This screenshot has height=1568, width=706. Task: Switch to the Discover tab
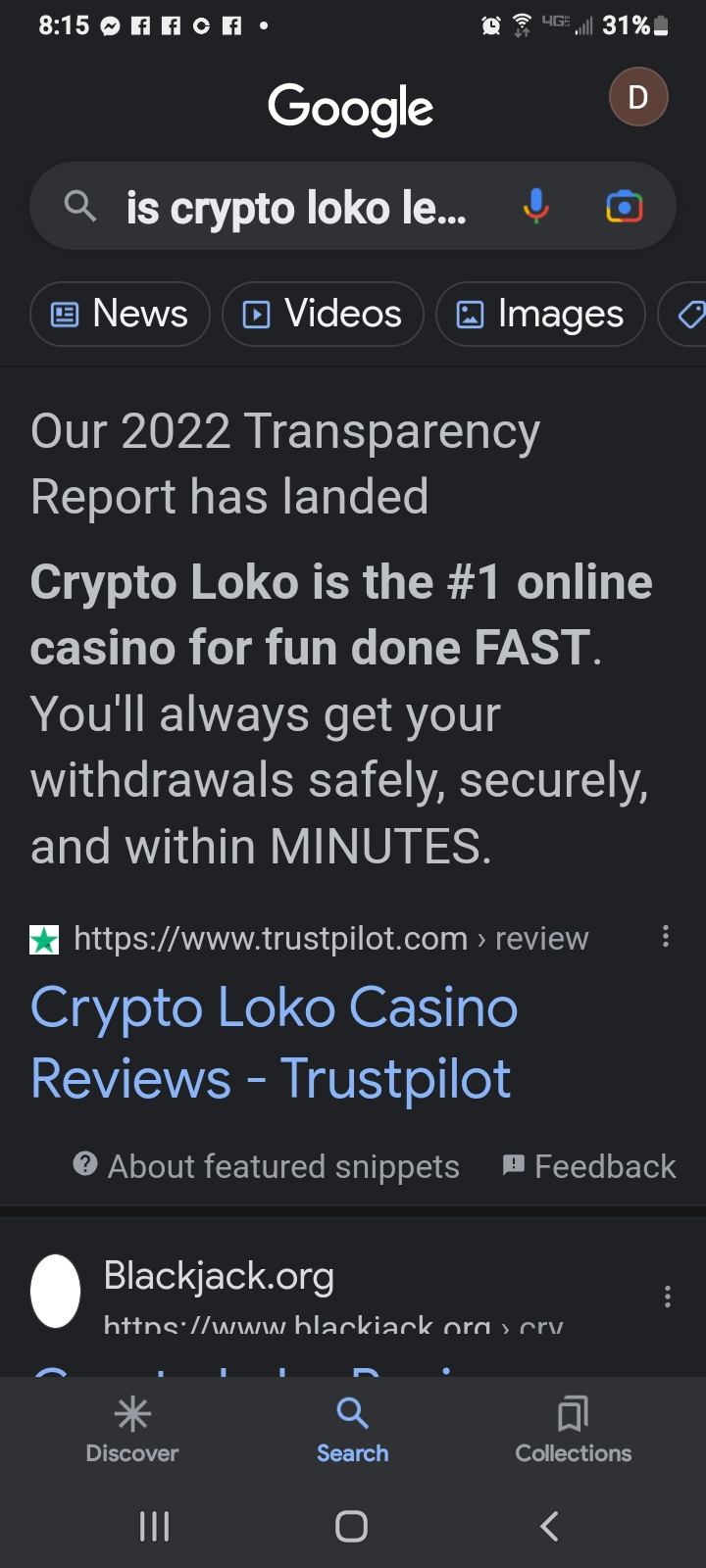(132, 1429)
